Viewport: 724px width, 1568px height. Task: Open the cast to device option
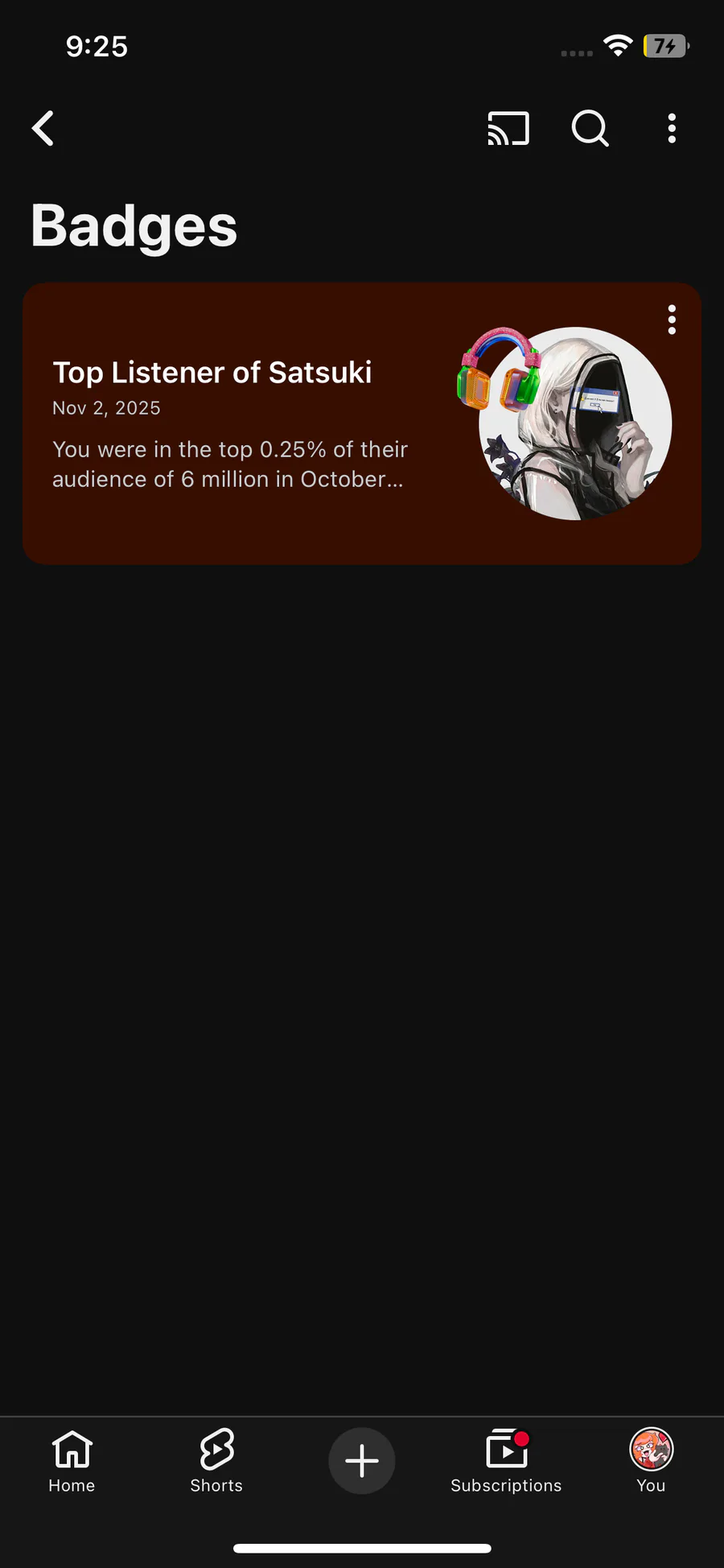508,129
